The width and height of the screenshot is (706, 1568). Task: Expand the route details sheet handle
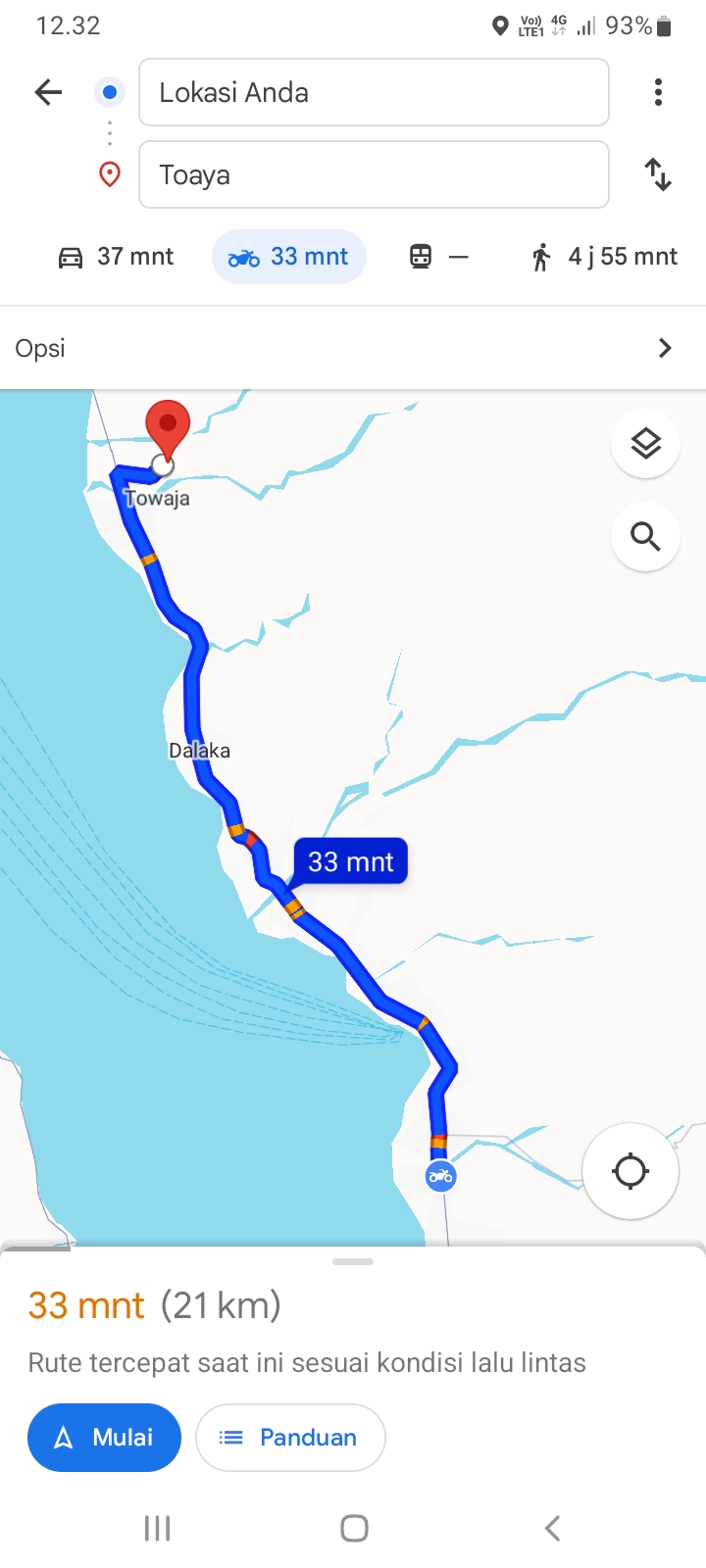pyautogui.click(x=353, y=1261)
